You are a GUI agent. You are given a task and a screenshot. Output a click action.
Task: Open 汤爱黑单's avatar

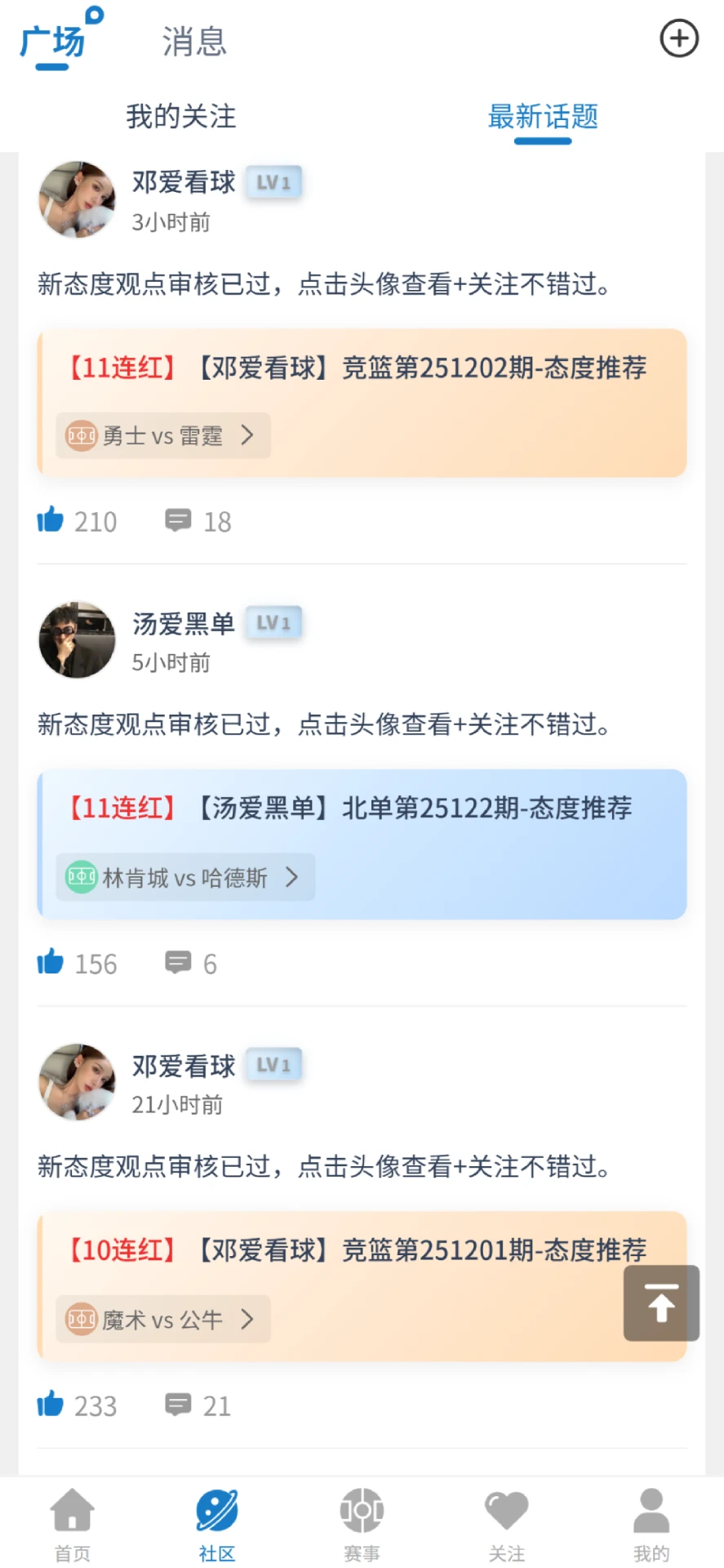pyautogui.click(x=78, y=640)
